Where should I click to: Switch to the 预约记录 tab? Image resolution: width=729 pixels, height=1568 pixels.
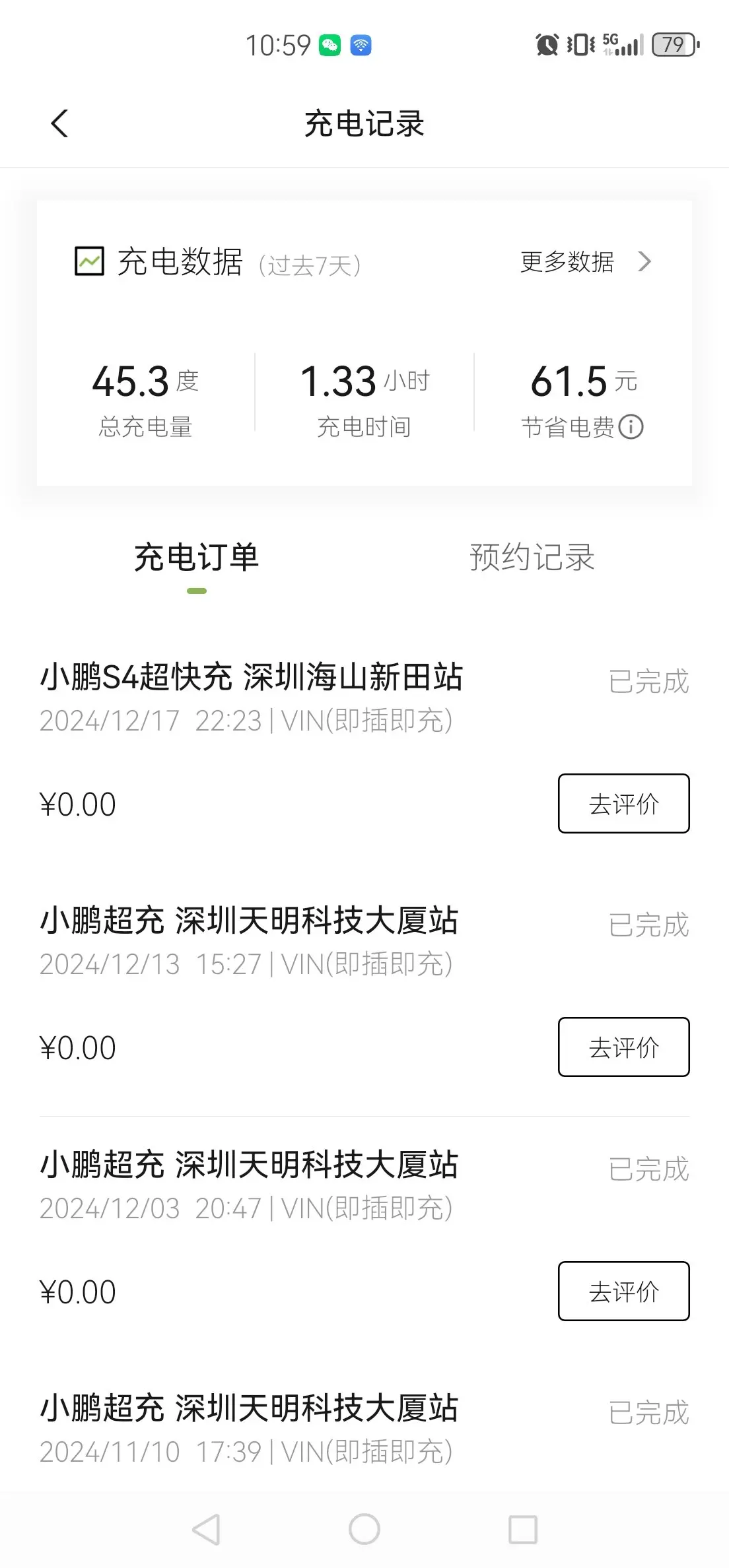[532, 558]
